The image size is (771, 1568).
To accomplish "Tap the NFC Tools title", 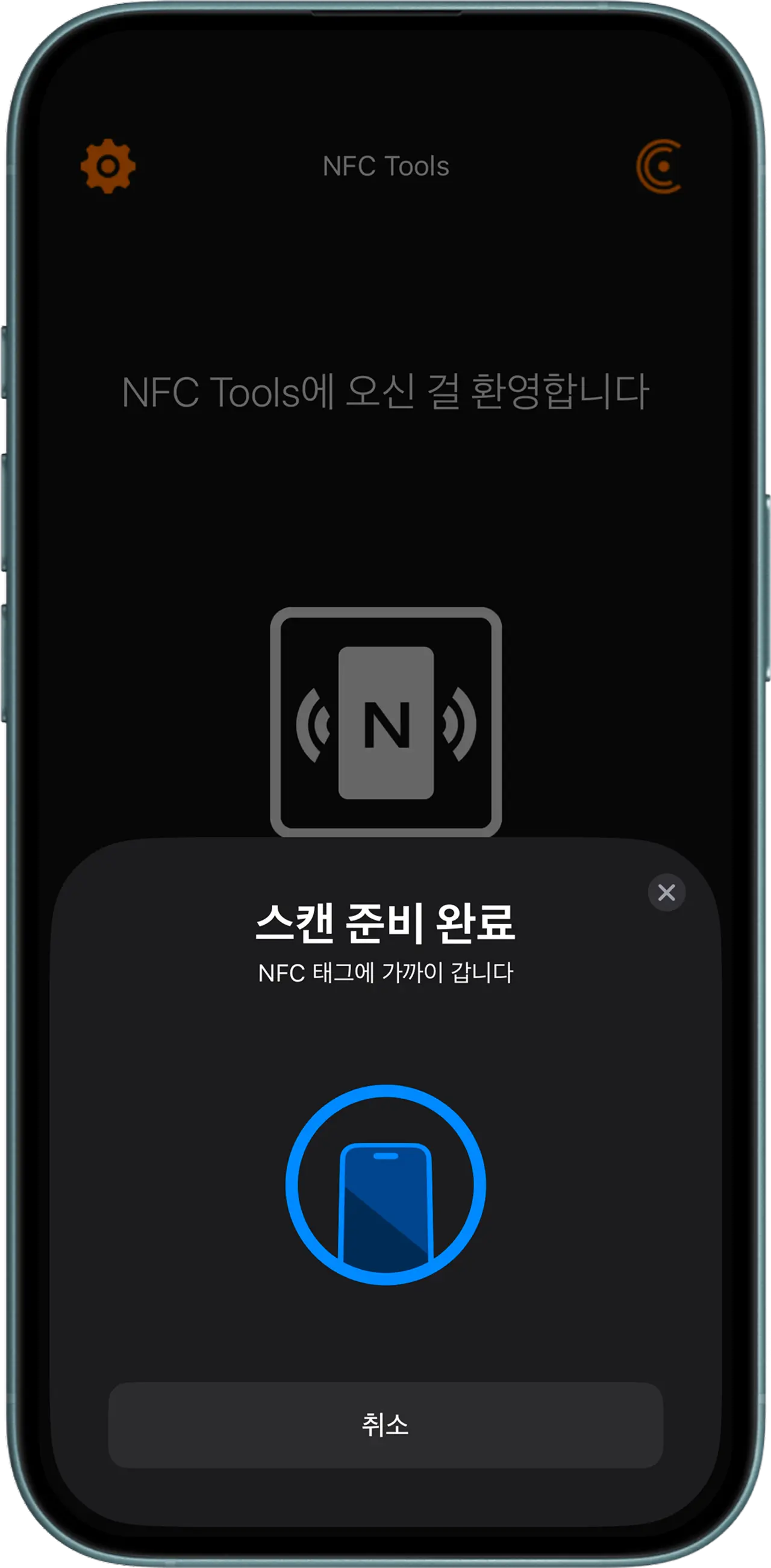I will coord(385,167).
